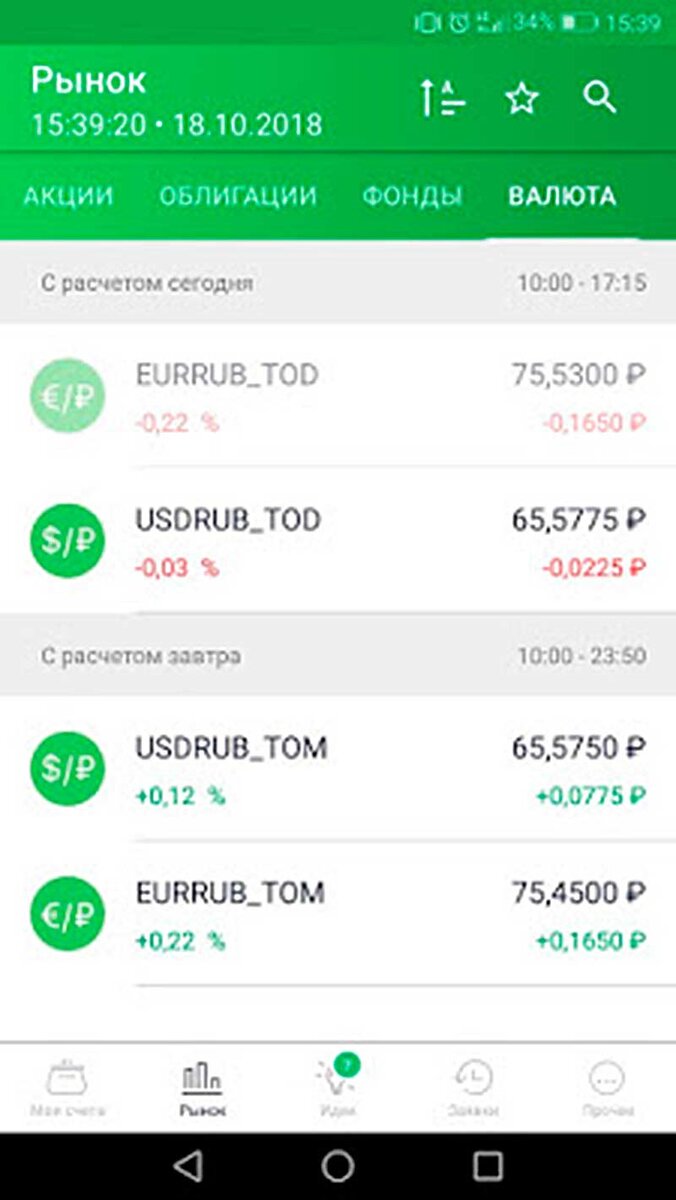Go to Мои счета in bottom navigation
The image size is (676, 1200).
68,1089
